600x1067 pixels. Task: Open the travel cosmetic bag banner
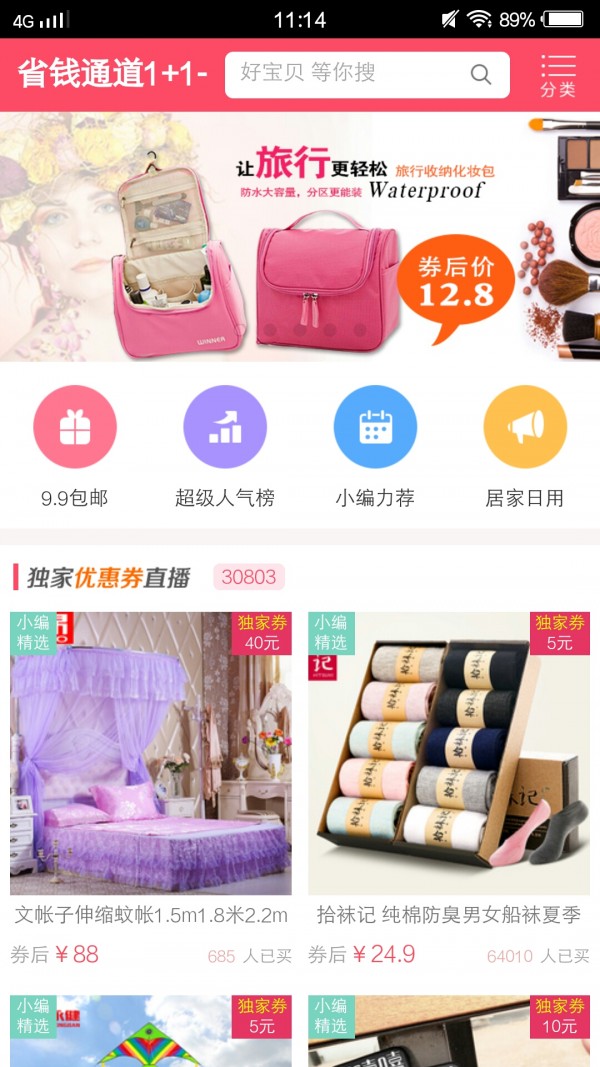pos(300,237)
